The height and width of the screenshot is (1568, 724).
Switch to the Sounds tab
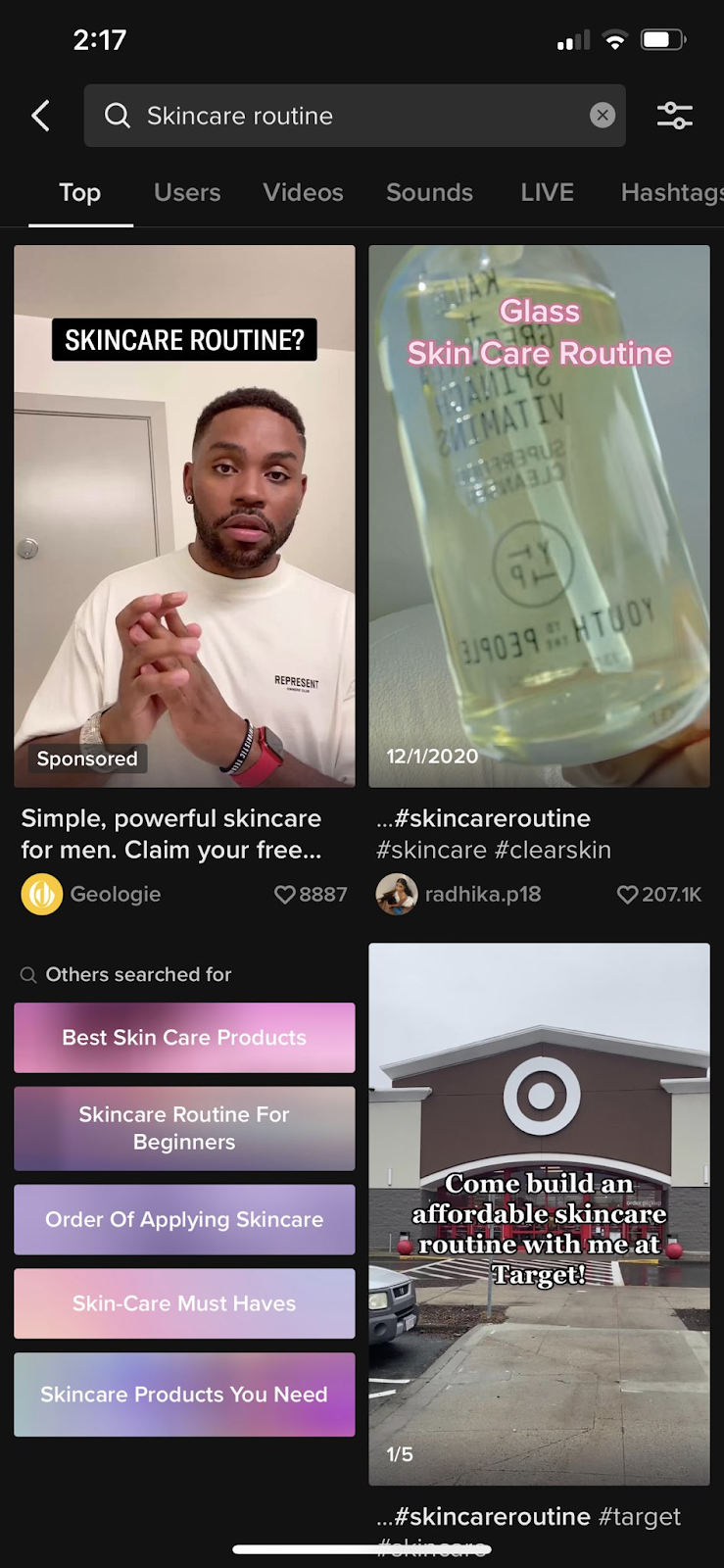point(429,193)
